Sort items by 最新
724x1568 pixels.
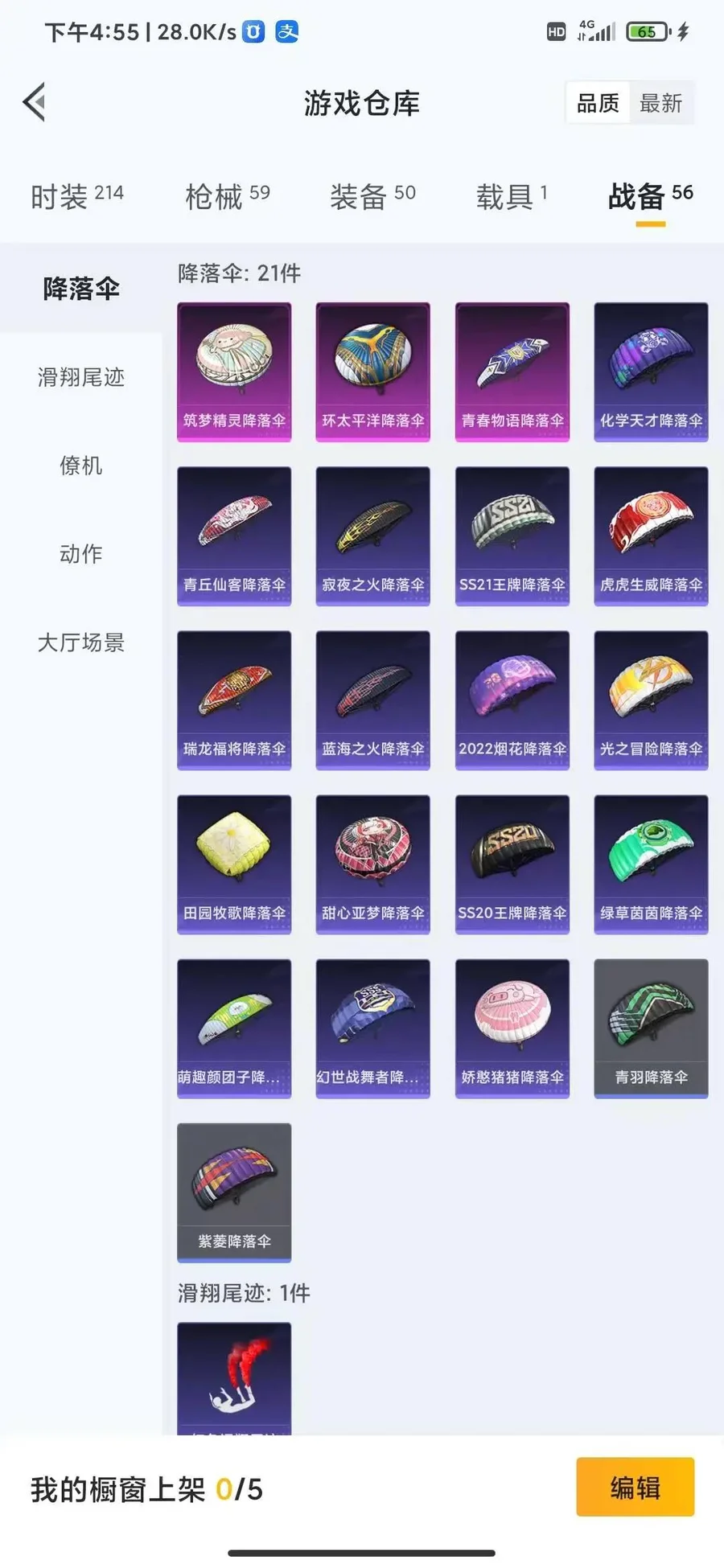[660, 103]
